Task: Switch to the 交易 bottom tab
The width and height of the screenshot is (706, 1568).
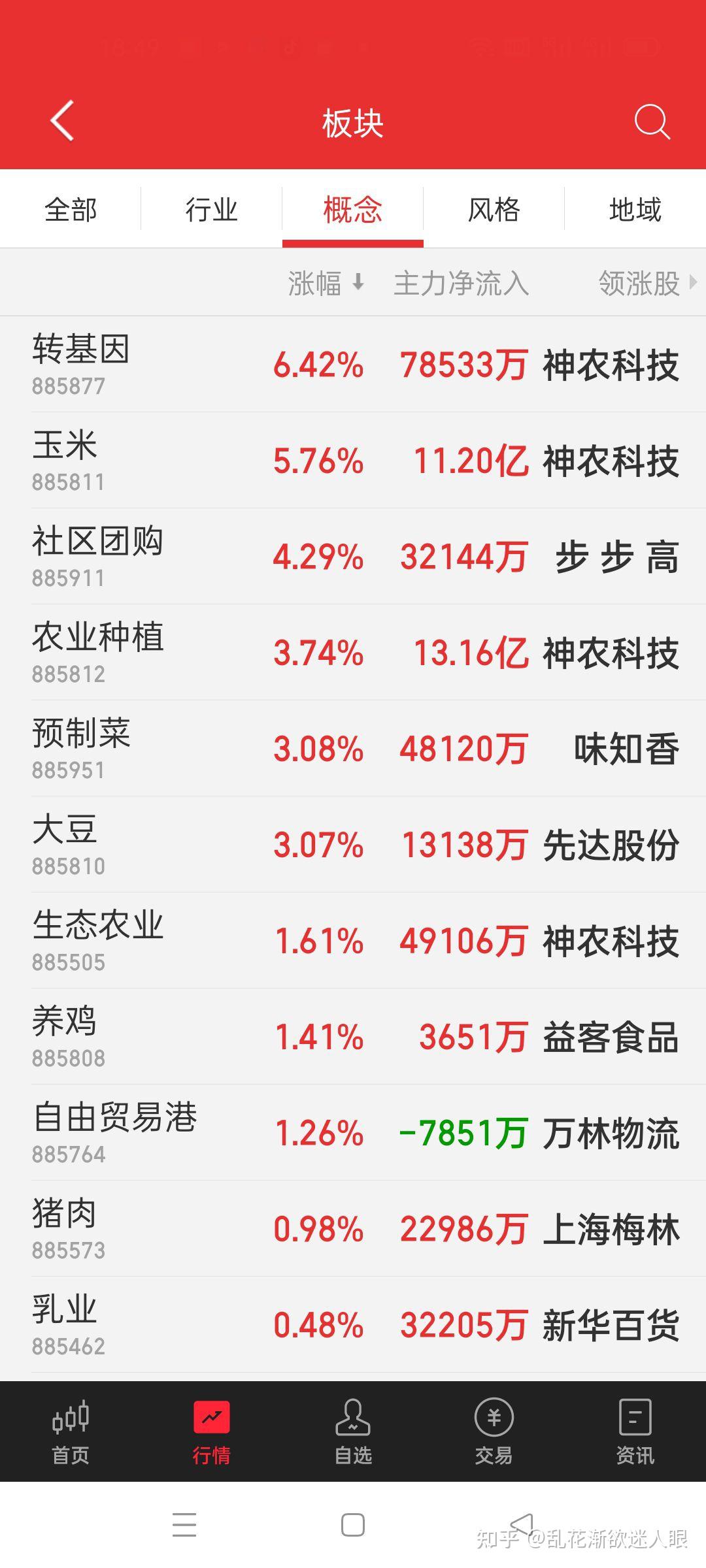Action: pos(494,1432)
